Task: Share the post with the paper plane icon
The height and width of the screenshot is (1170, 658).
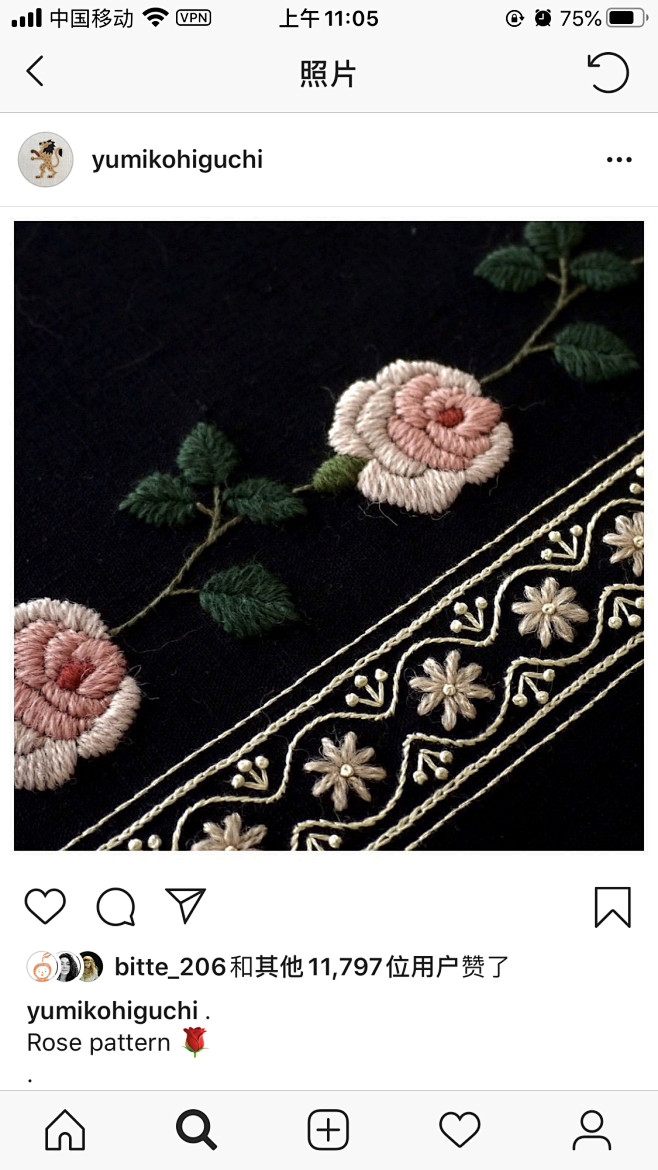Action: tap(185, 907)
